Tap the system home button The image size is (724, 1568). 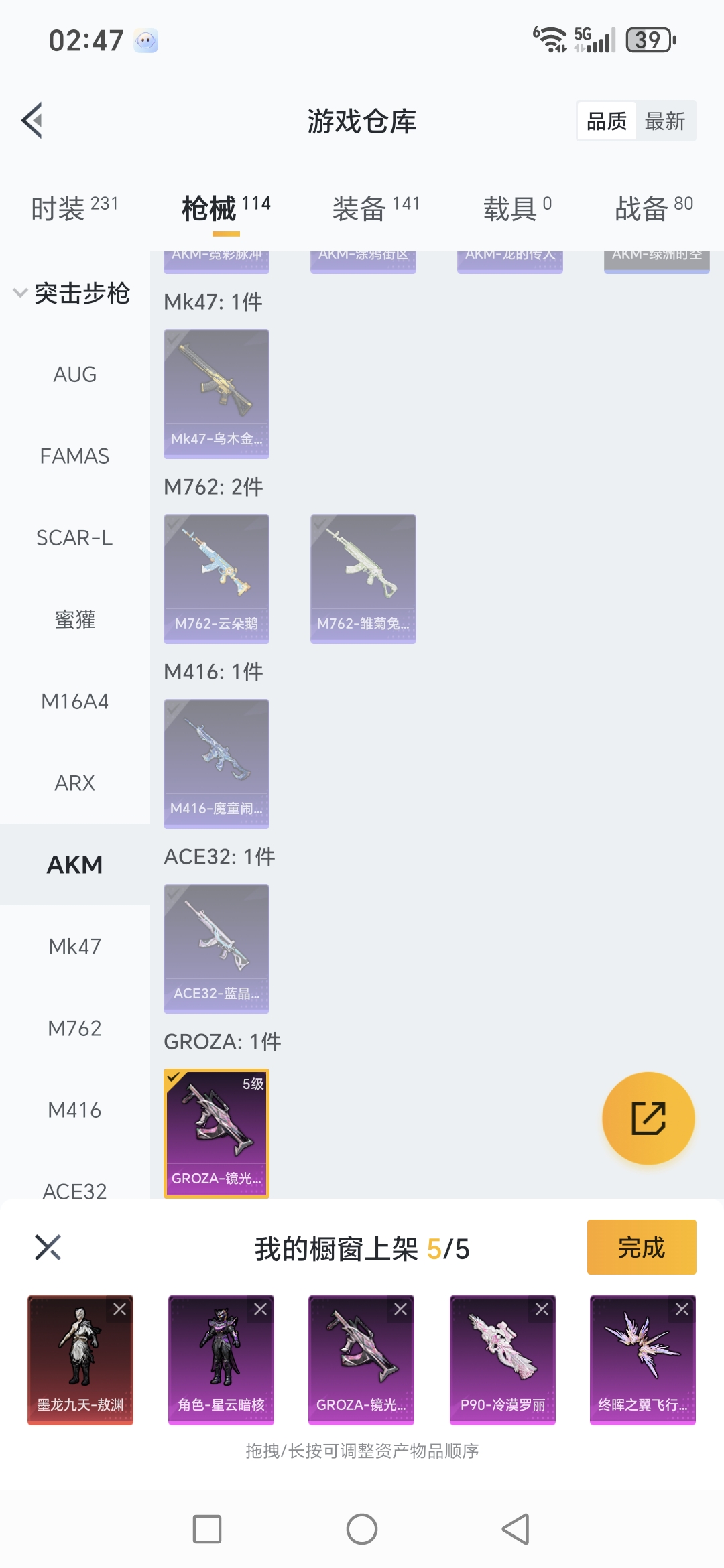point(362,1529)
